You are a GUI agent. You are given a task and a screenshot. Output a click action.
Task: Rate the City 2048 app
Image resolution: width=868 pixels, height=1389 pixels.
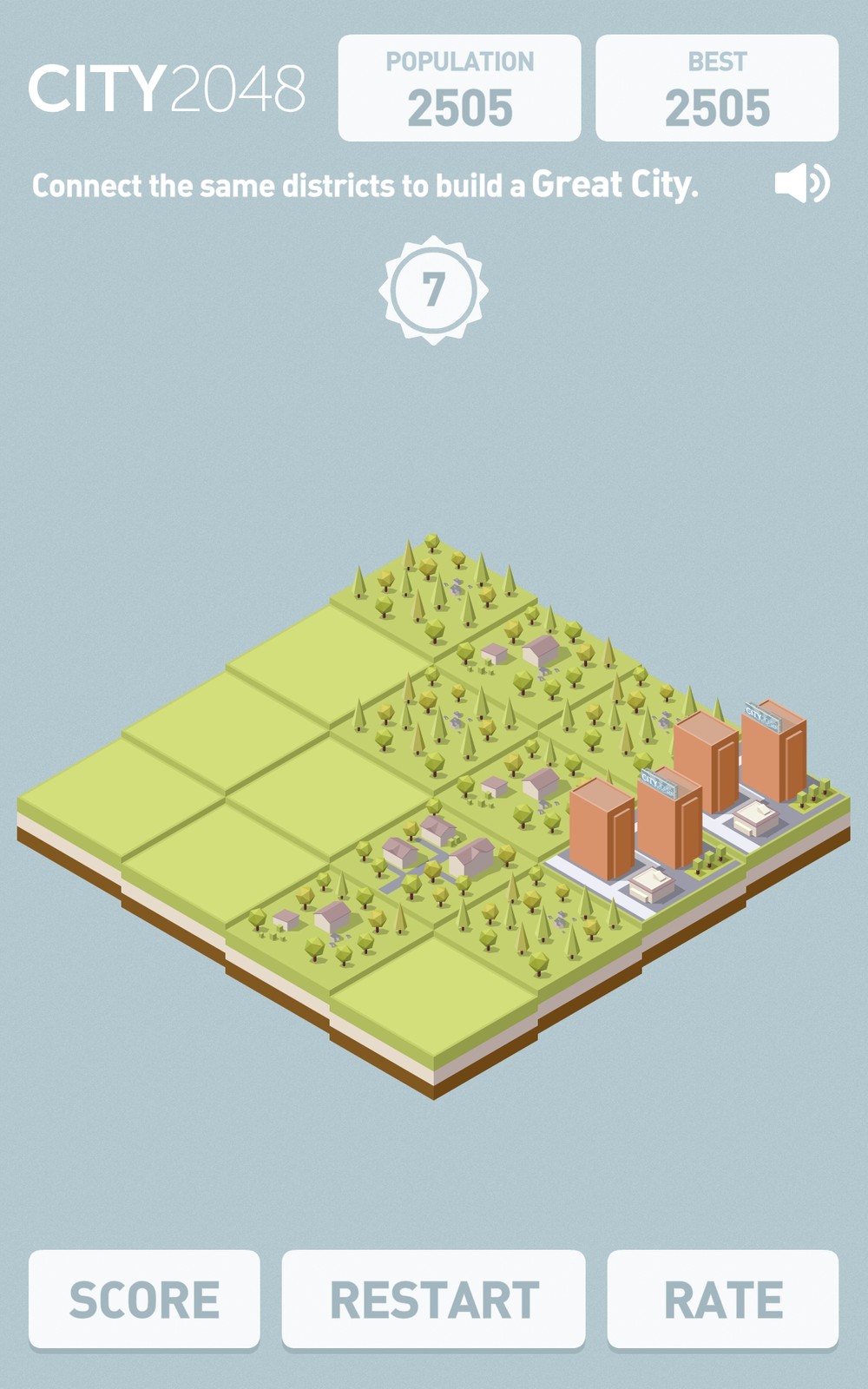click(722, 1299)
